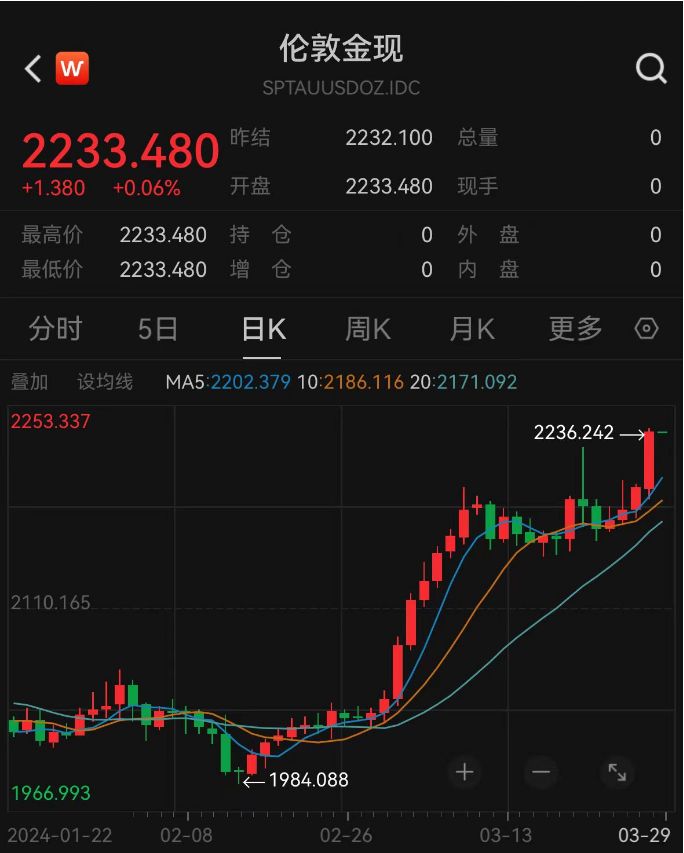684x853 pixels.
Task: Zoom out the chart with minus button
Action: (x=541, y=772)
